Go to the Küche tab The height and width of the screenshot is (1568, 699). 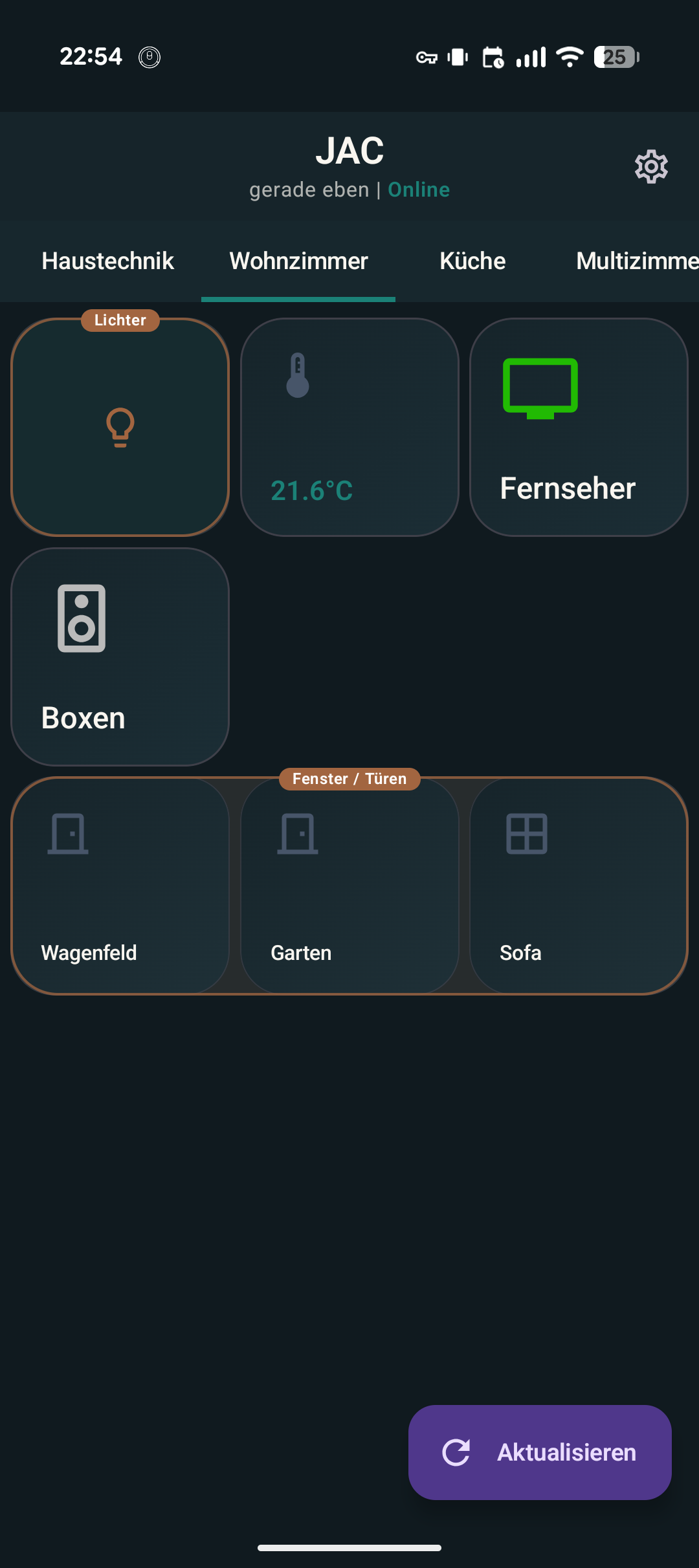click(472, 261)
